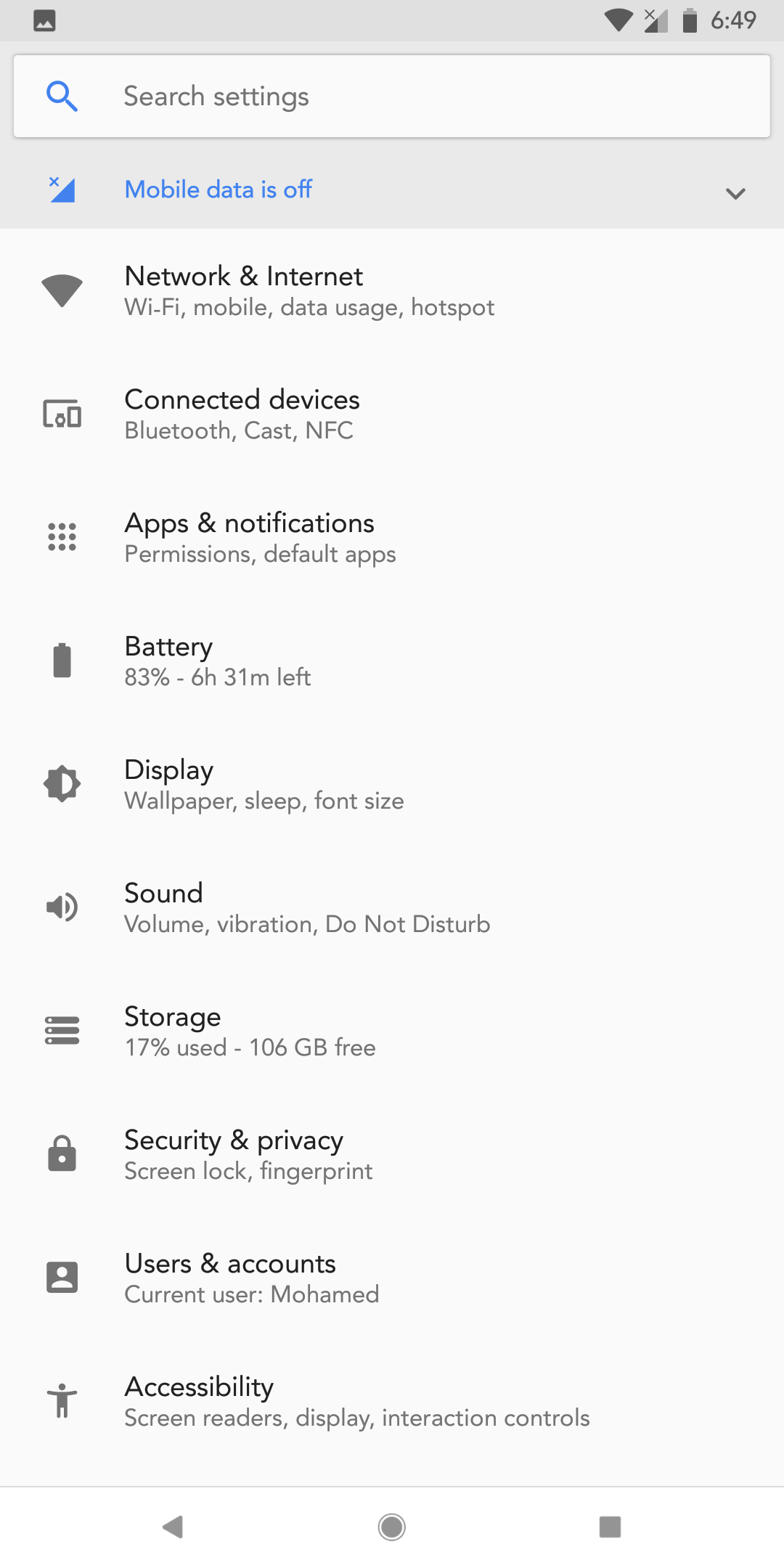Open Apps & notifications
784x1568 pixels.
click(392, 538)
